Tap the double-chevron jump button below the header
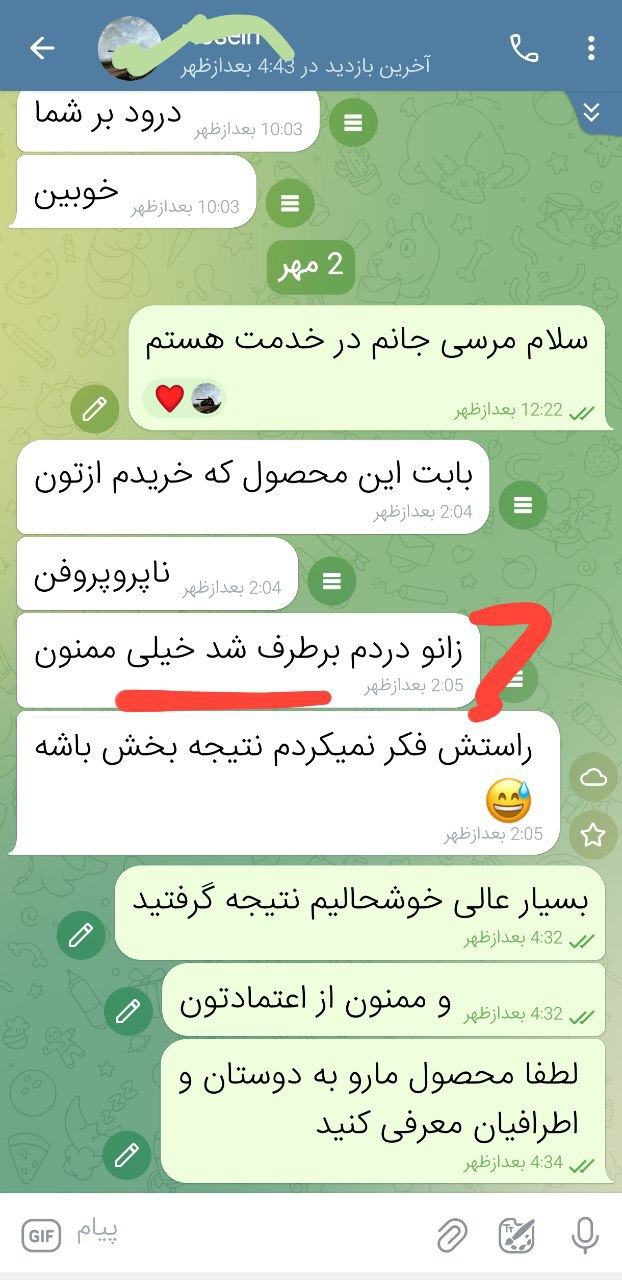This screenshot has height=1280, width=622. click(592, 112)
